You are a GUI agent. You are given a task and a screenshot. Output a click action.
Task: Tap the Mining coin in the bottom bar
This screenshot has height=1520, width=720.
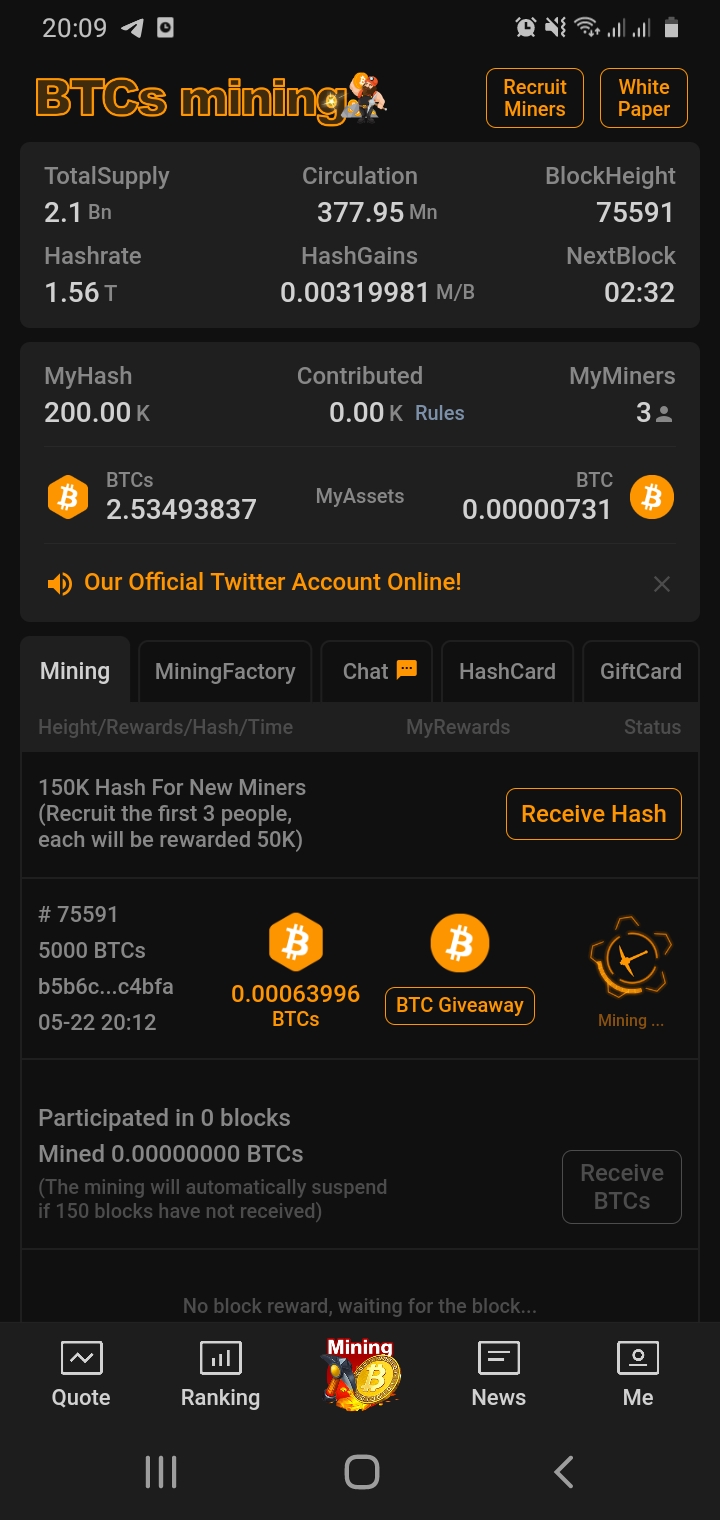tap(361, 1374)
